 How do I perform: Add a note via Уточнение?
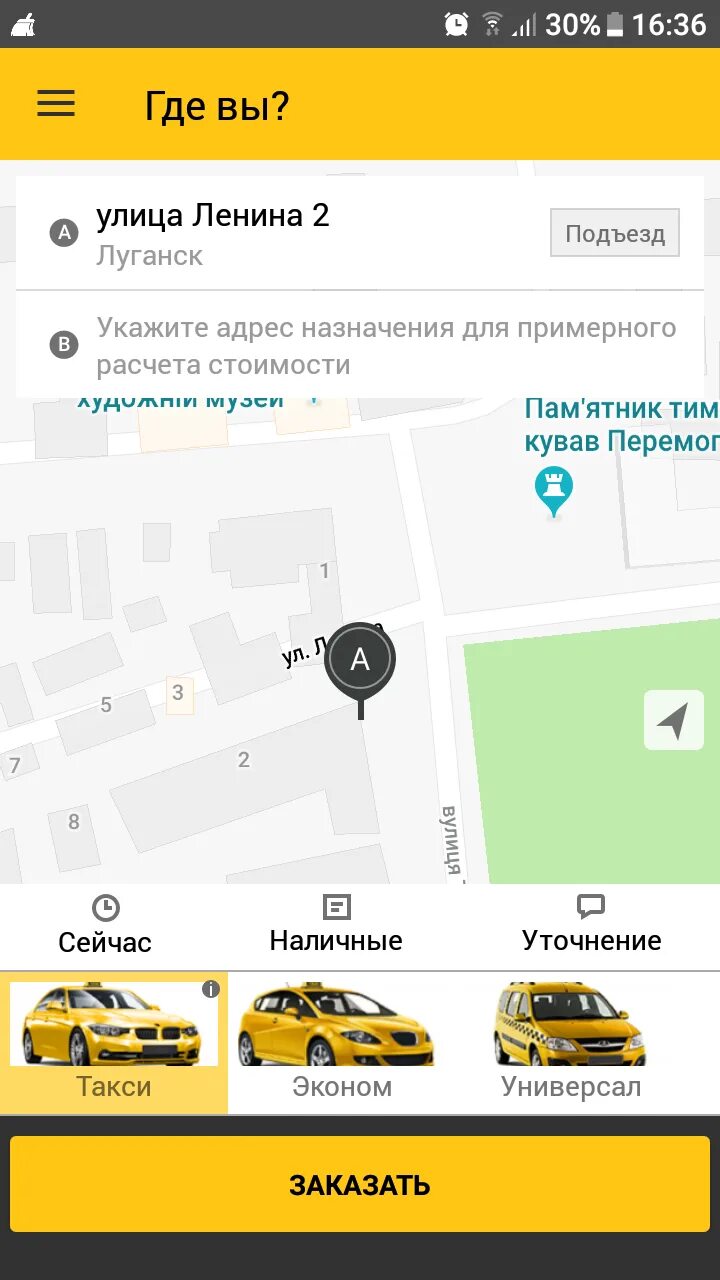(x=591, y=925)
